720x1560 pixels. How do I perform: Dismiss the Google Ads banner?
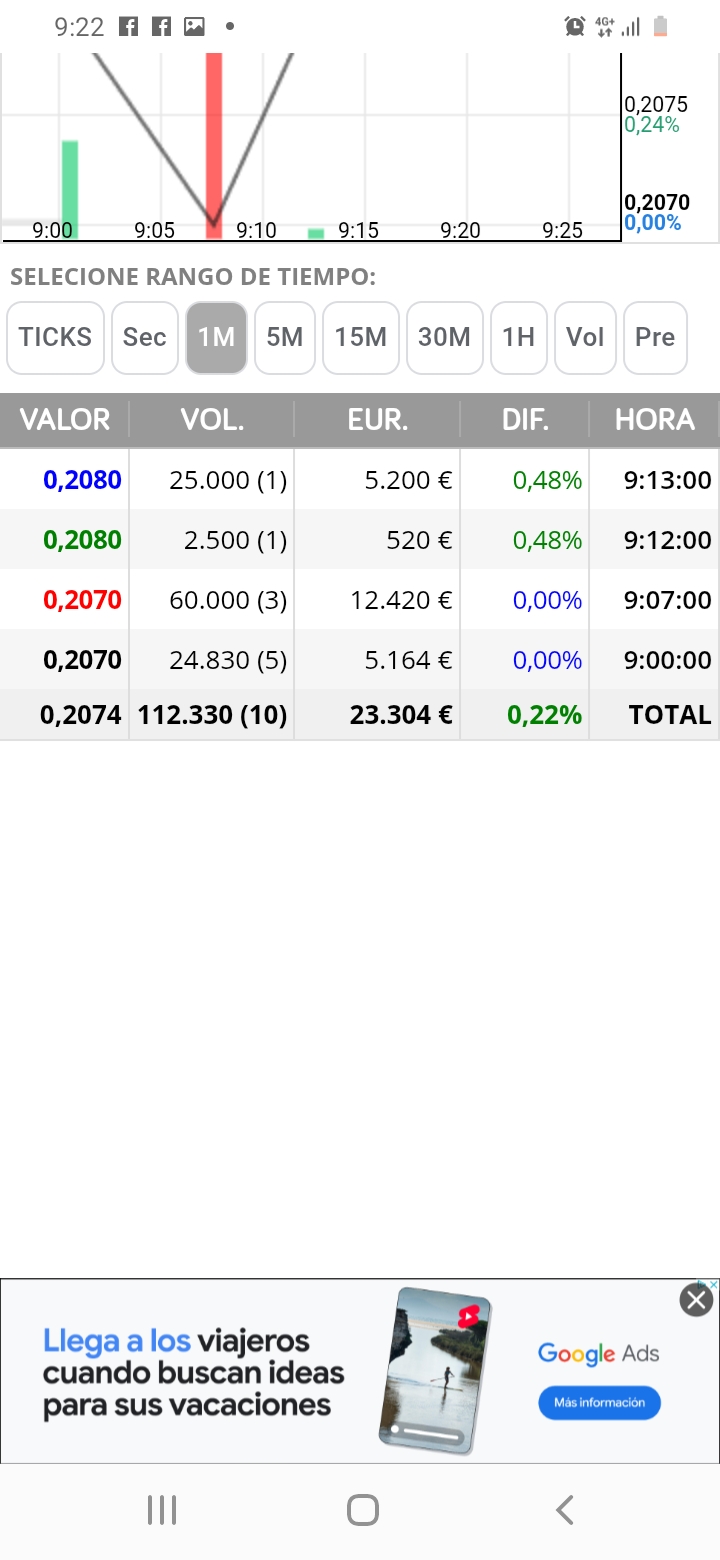click(696, 1300)
